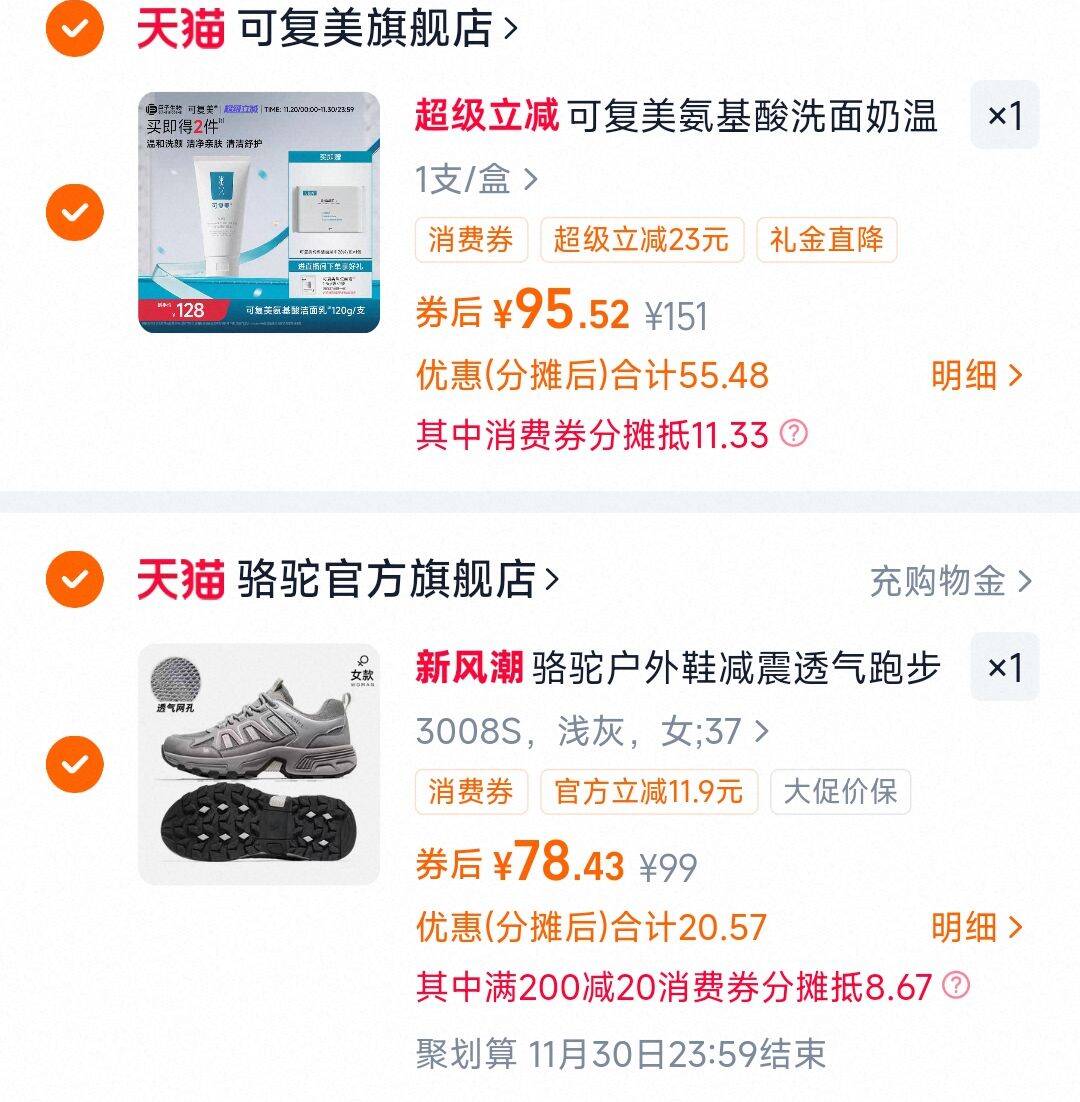Screen dimensions: 1080x1102
Task: Change the 3008S，浅灰，女;37 option
Action: click(592, 732)
